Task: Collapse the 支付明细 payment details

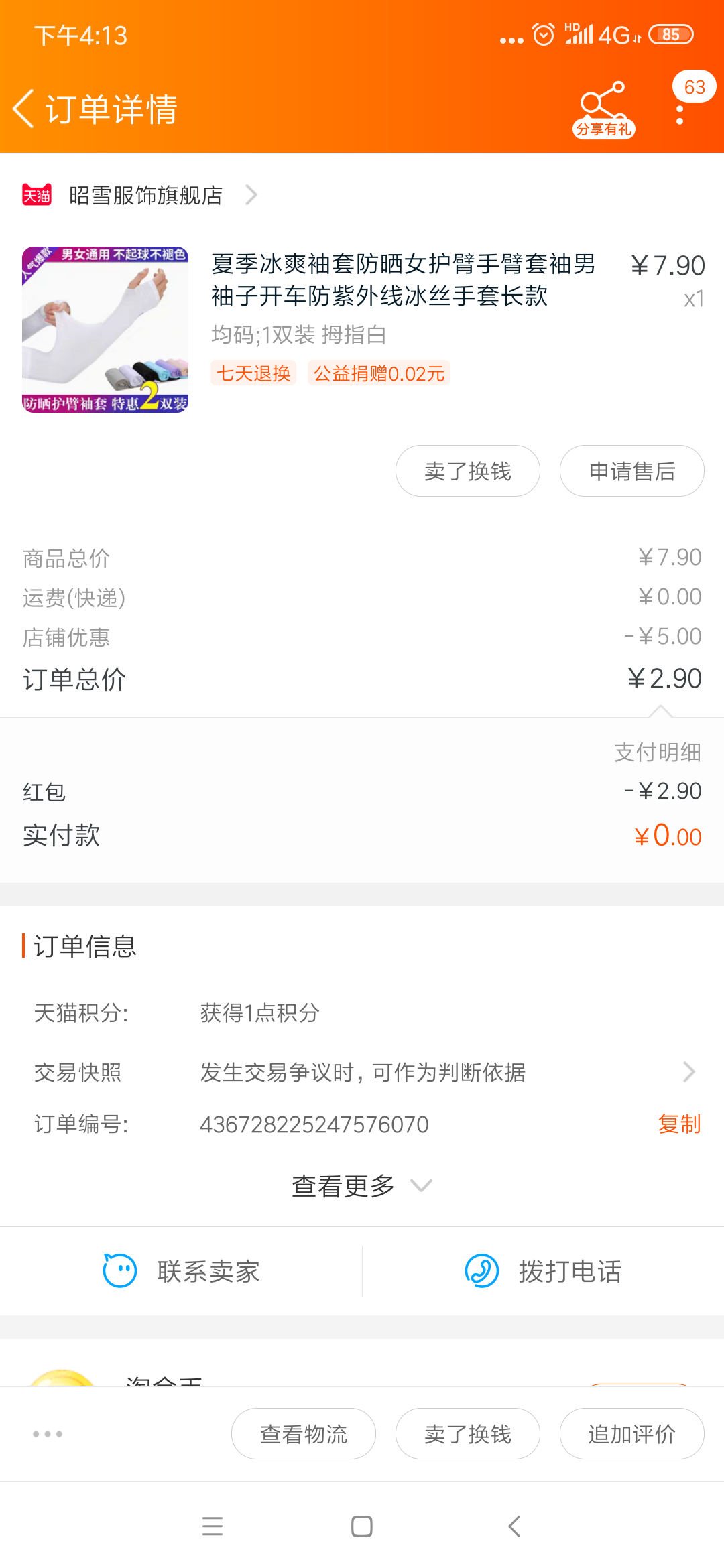Action: (x=657, y=752)
